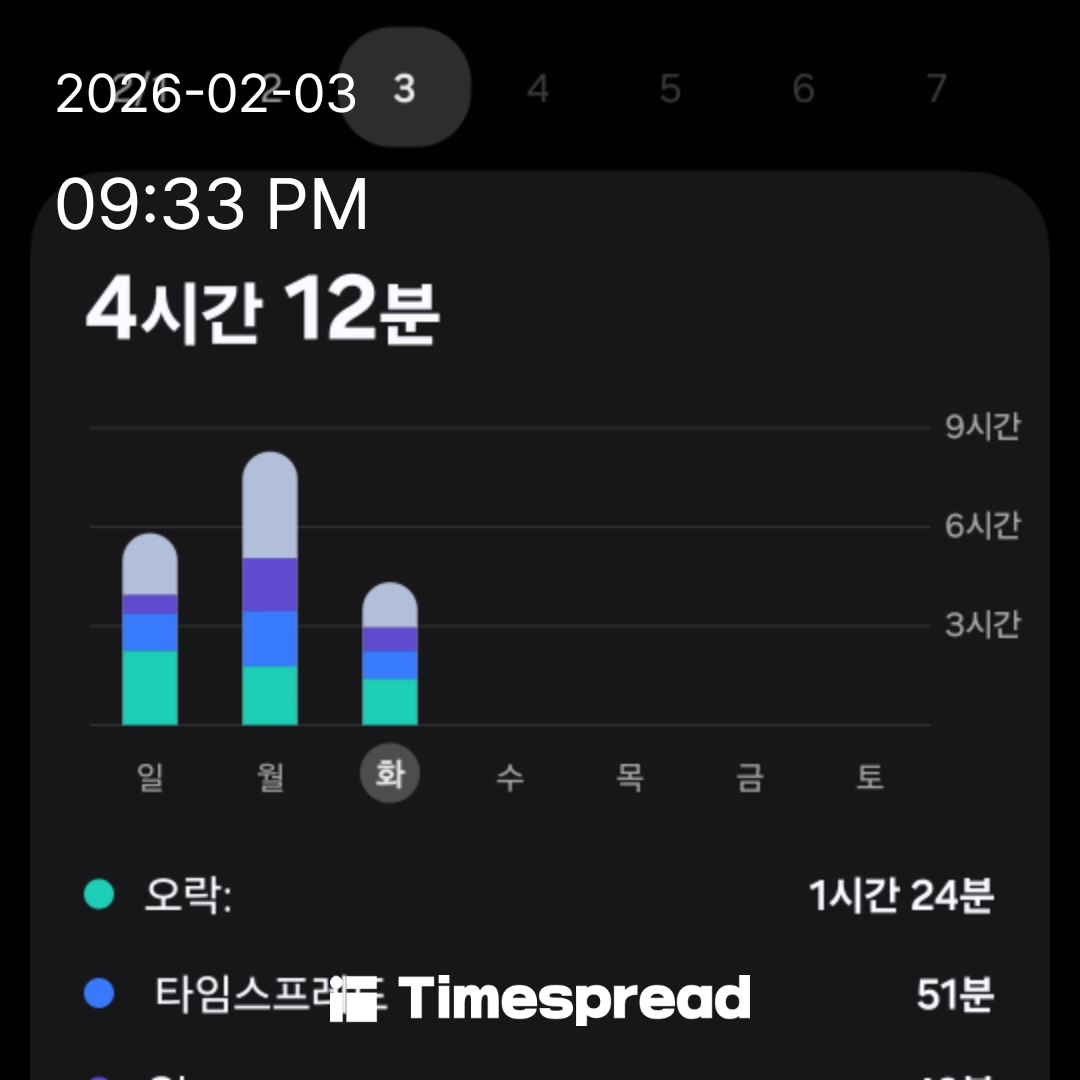
Task: Show usage for 월 (Monday) bar
Action: pyautogui.click(x=270, y=590)
